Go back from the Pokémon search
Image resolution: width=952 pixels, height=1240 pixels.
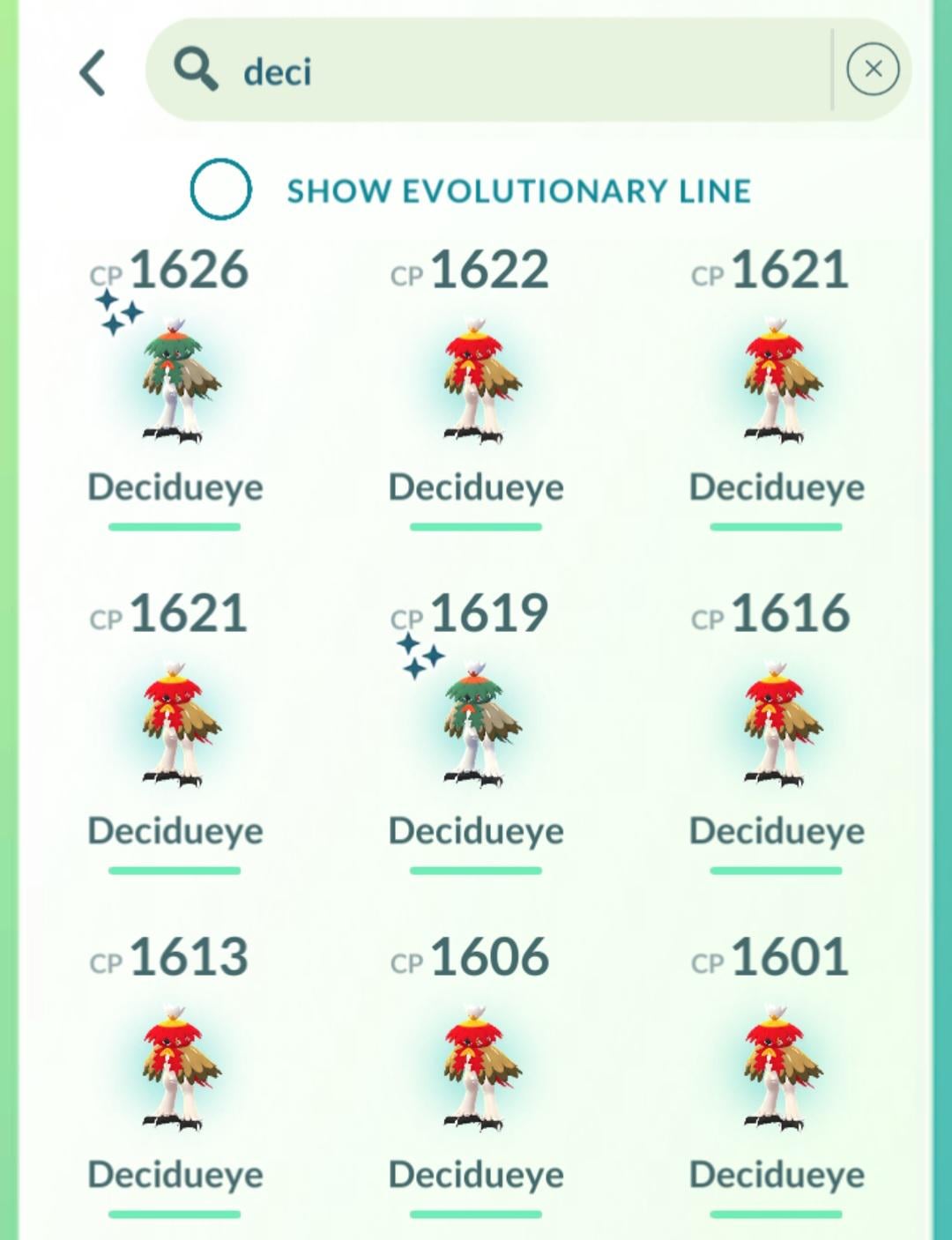(93, 72)
